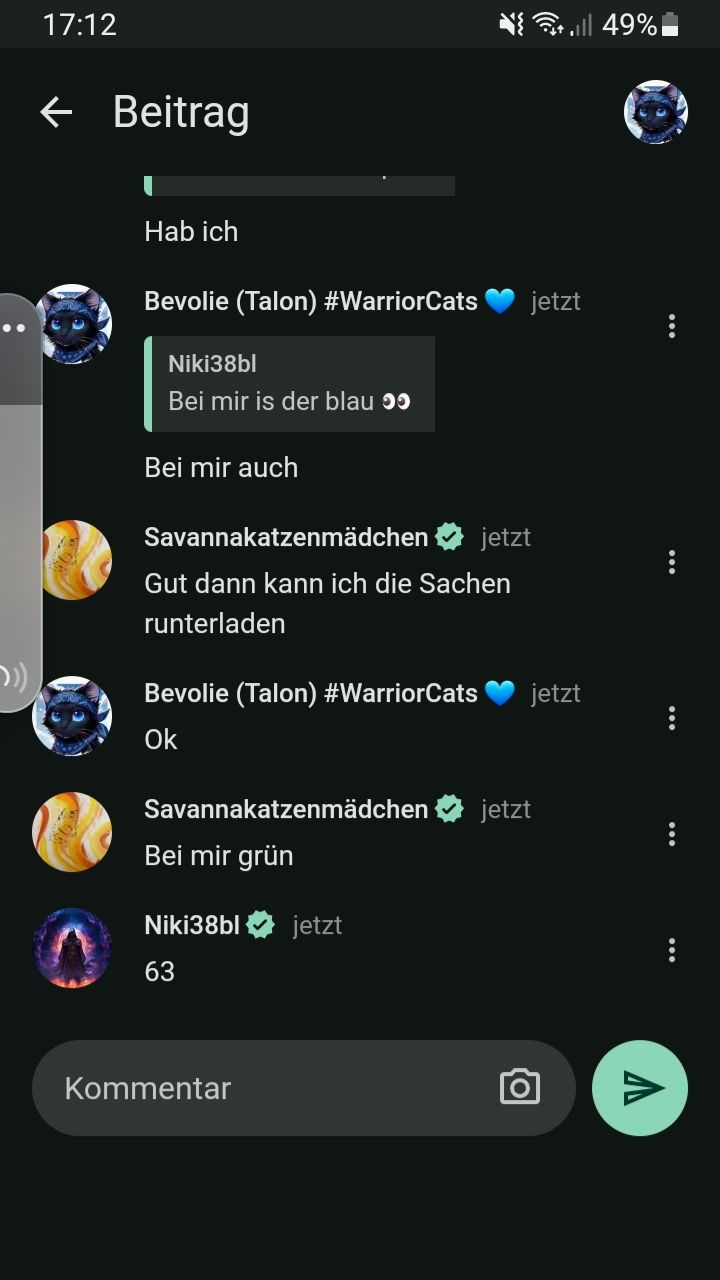Image resolution: width=720 pixels, height=1280 pixels.
Task: Attach a photo with the camera icon
Action: [519, 1088]
